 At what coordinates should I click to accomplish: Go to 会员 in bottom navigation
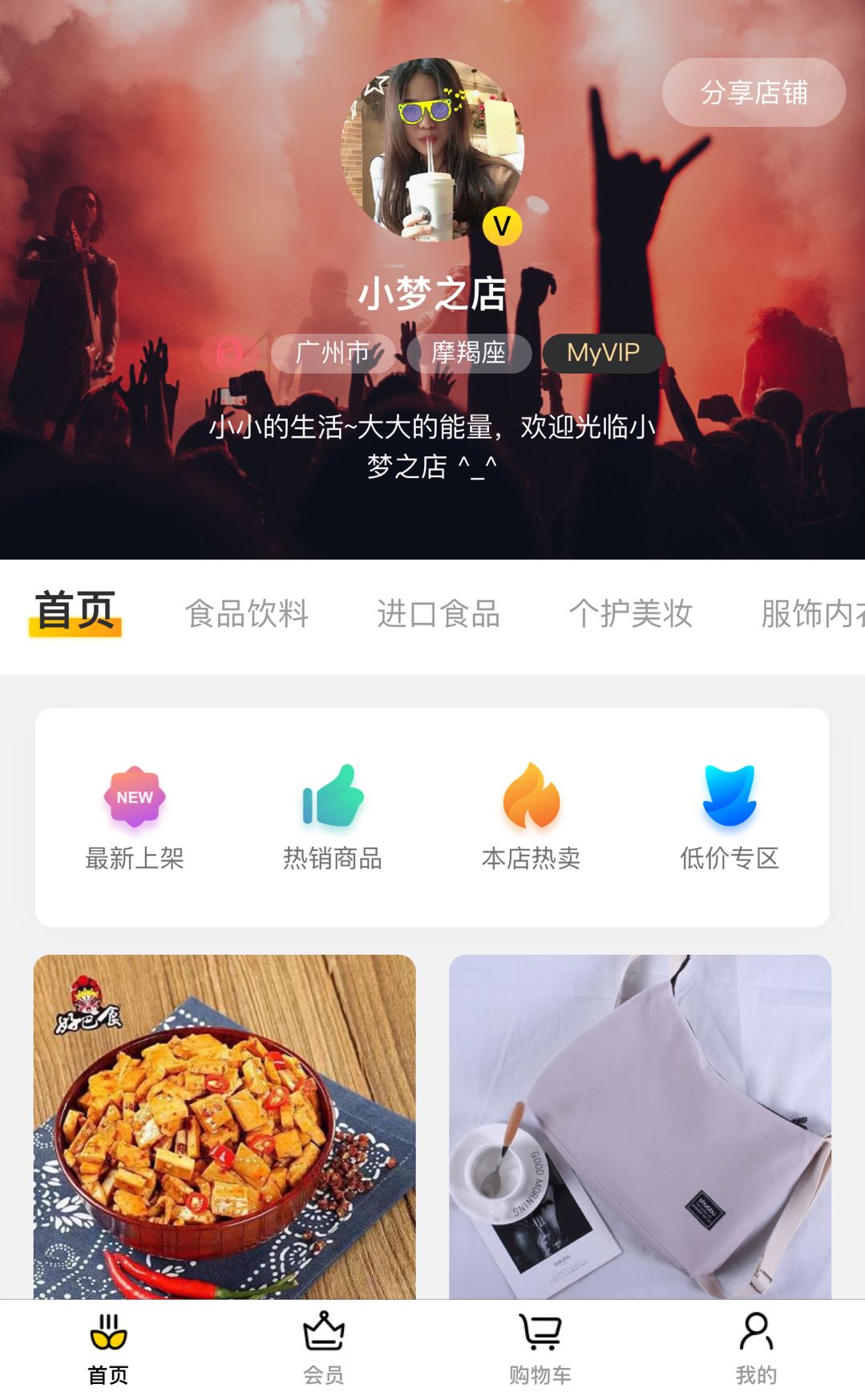coord(324,1349)
